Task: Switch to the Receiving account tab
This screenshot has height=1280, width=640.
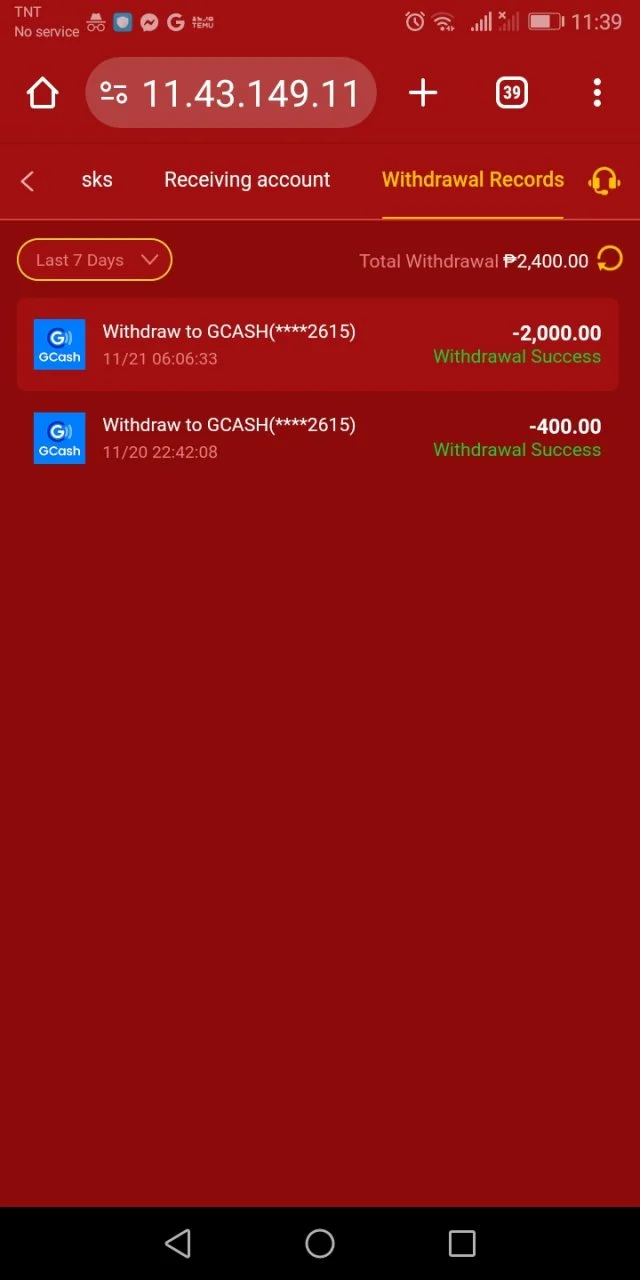Action: coord(247,180)
